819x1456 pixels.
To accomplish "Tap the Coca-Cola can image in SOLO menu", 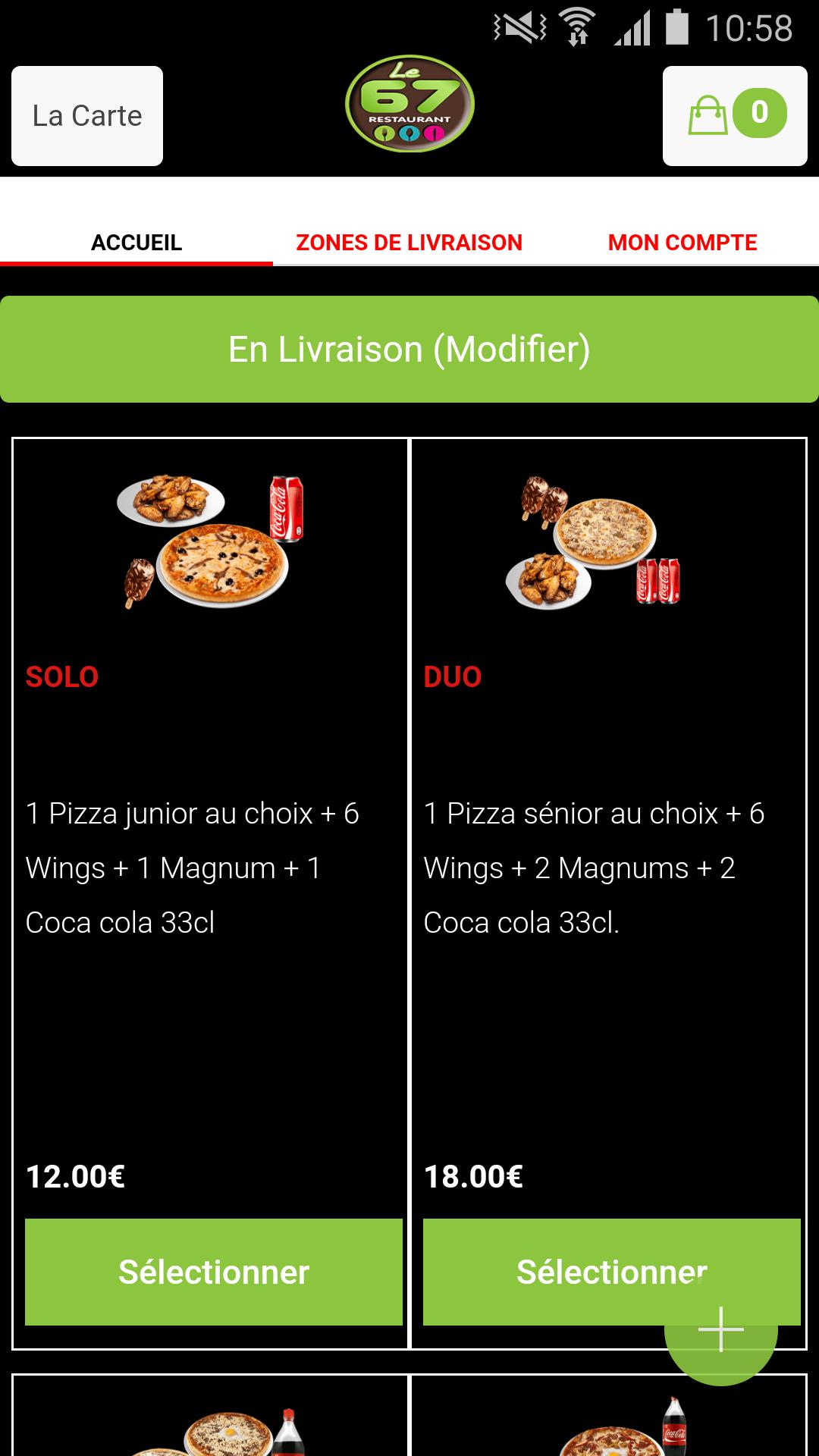I will coord(287,510).
